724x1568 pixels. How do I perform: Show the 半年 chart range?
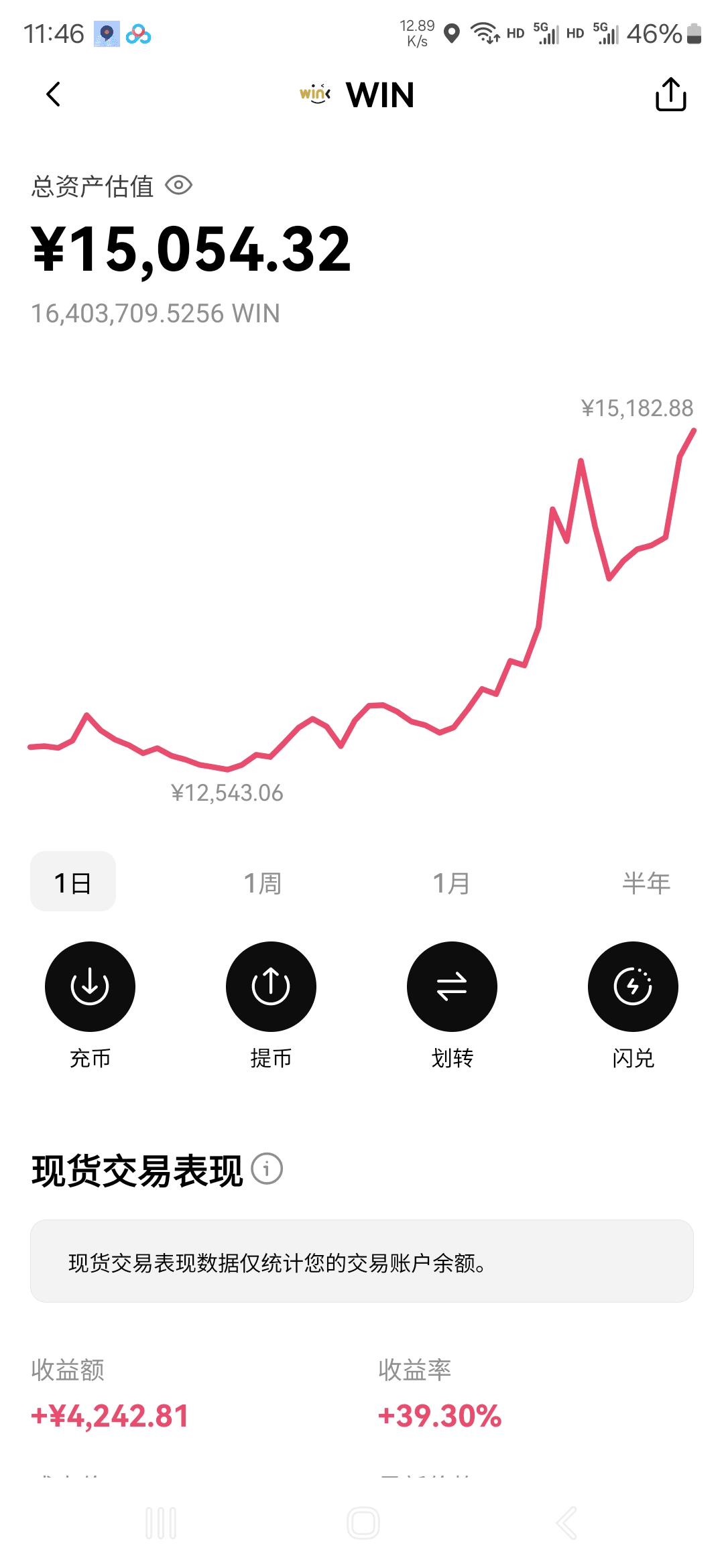[x=646, y=883]
